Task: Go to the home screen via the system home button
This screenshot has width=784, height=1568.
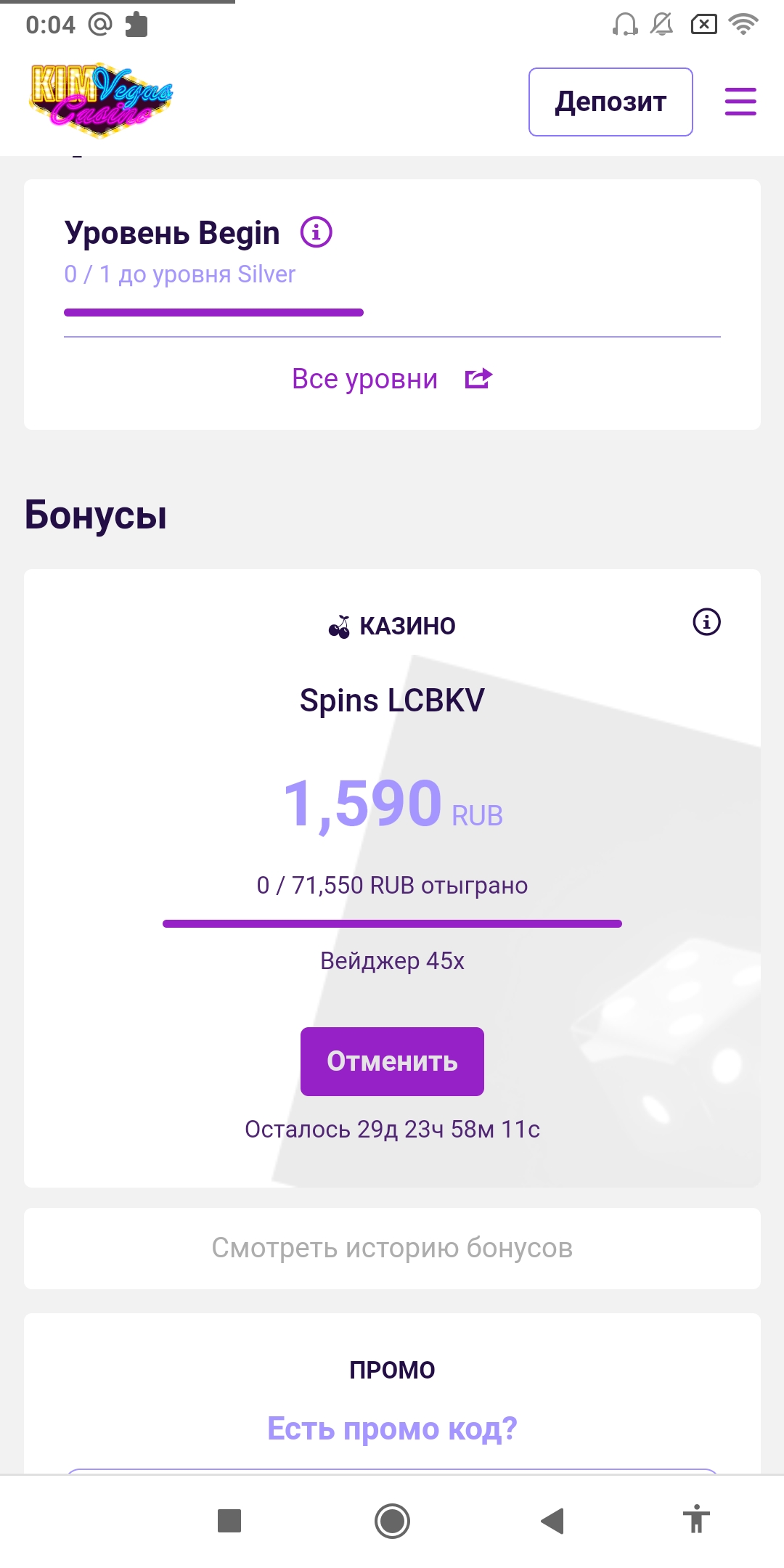Action: point(392,1520)
